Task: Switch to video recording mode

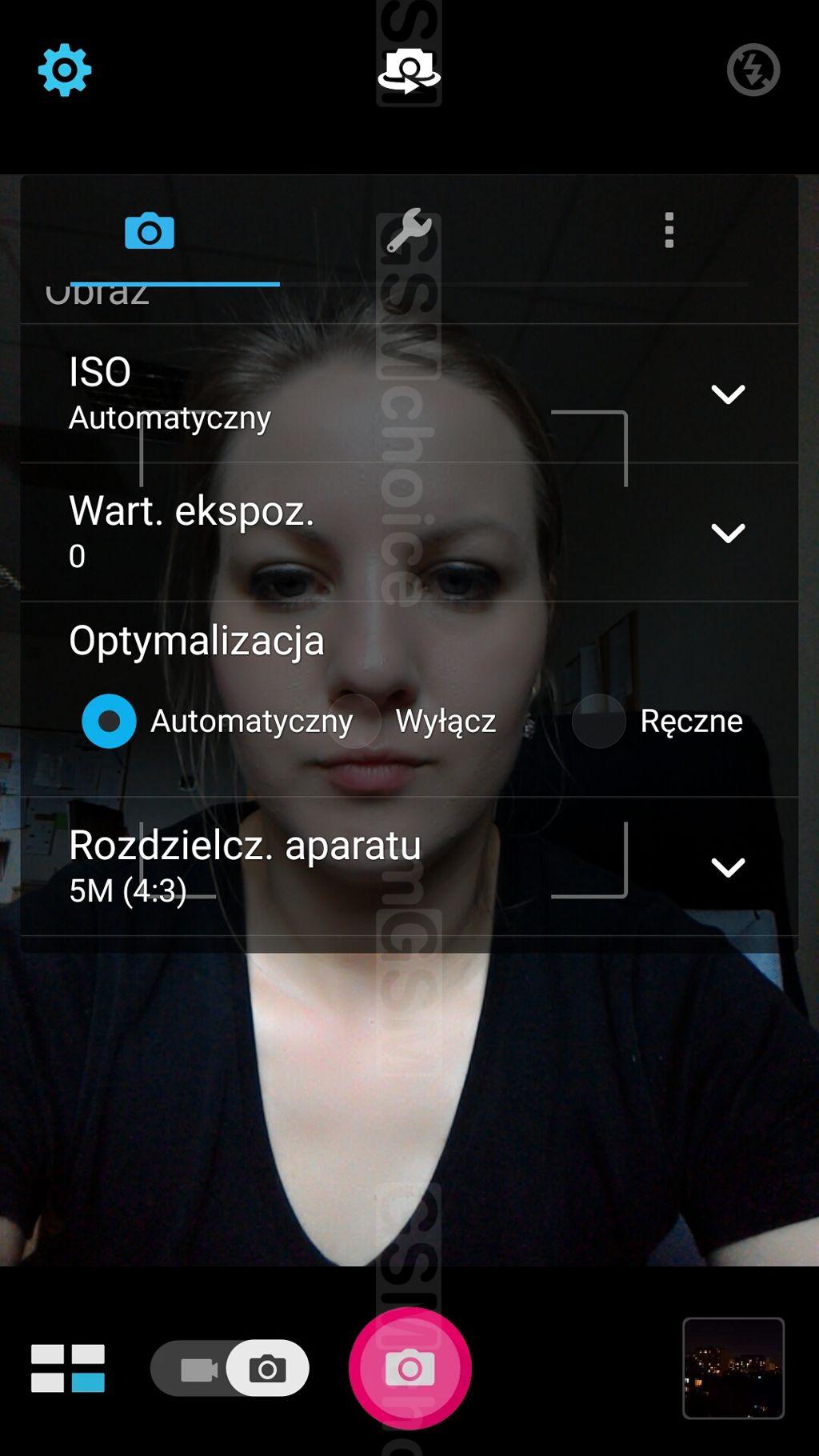Action: coord(198,1369)
